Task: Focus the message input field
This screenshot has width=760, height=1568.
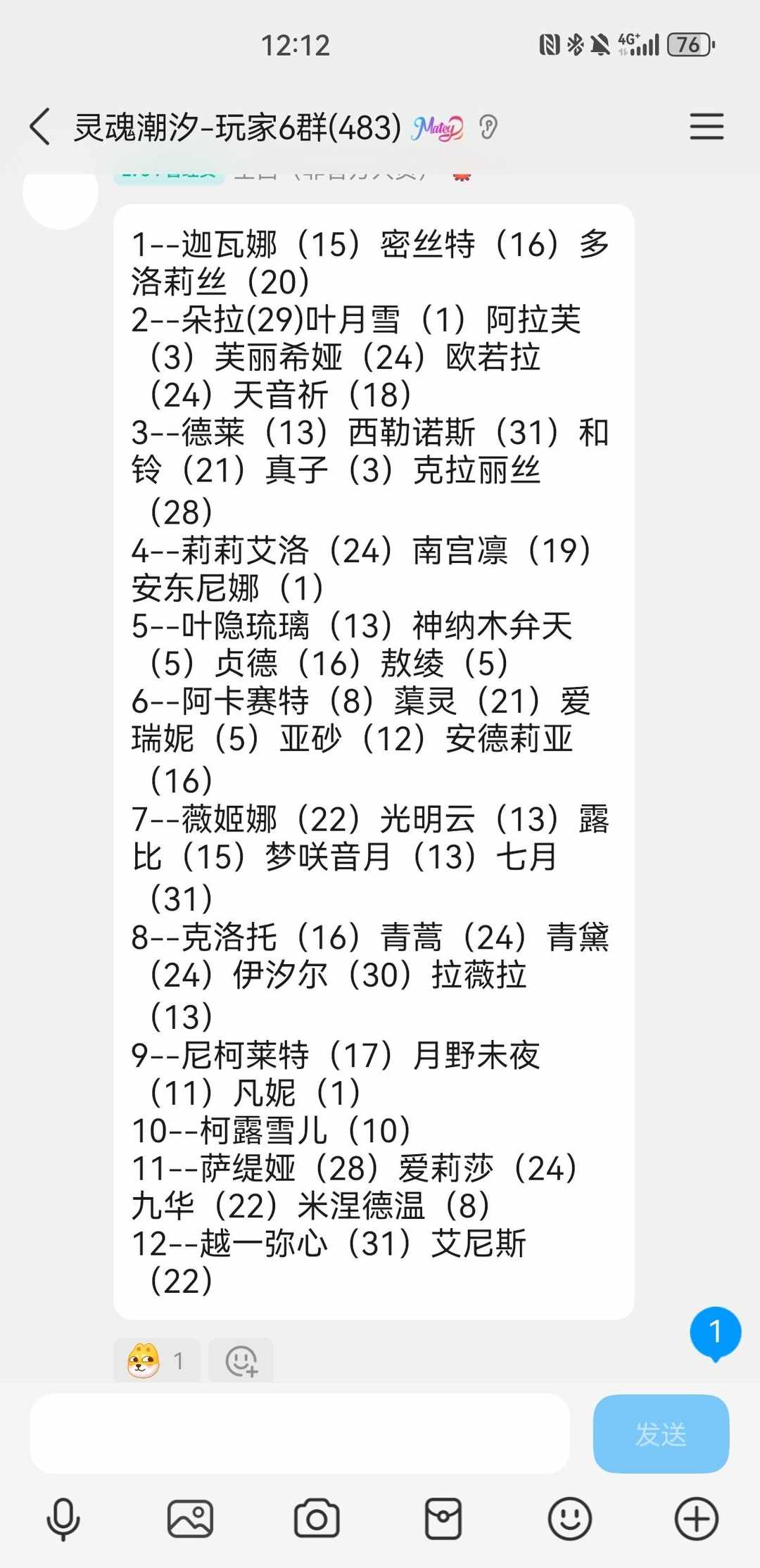Action: 299,1434
